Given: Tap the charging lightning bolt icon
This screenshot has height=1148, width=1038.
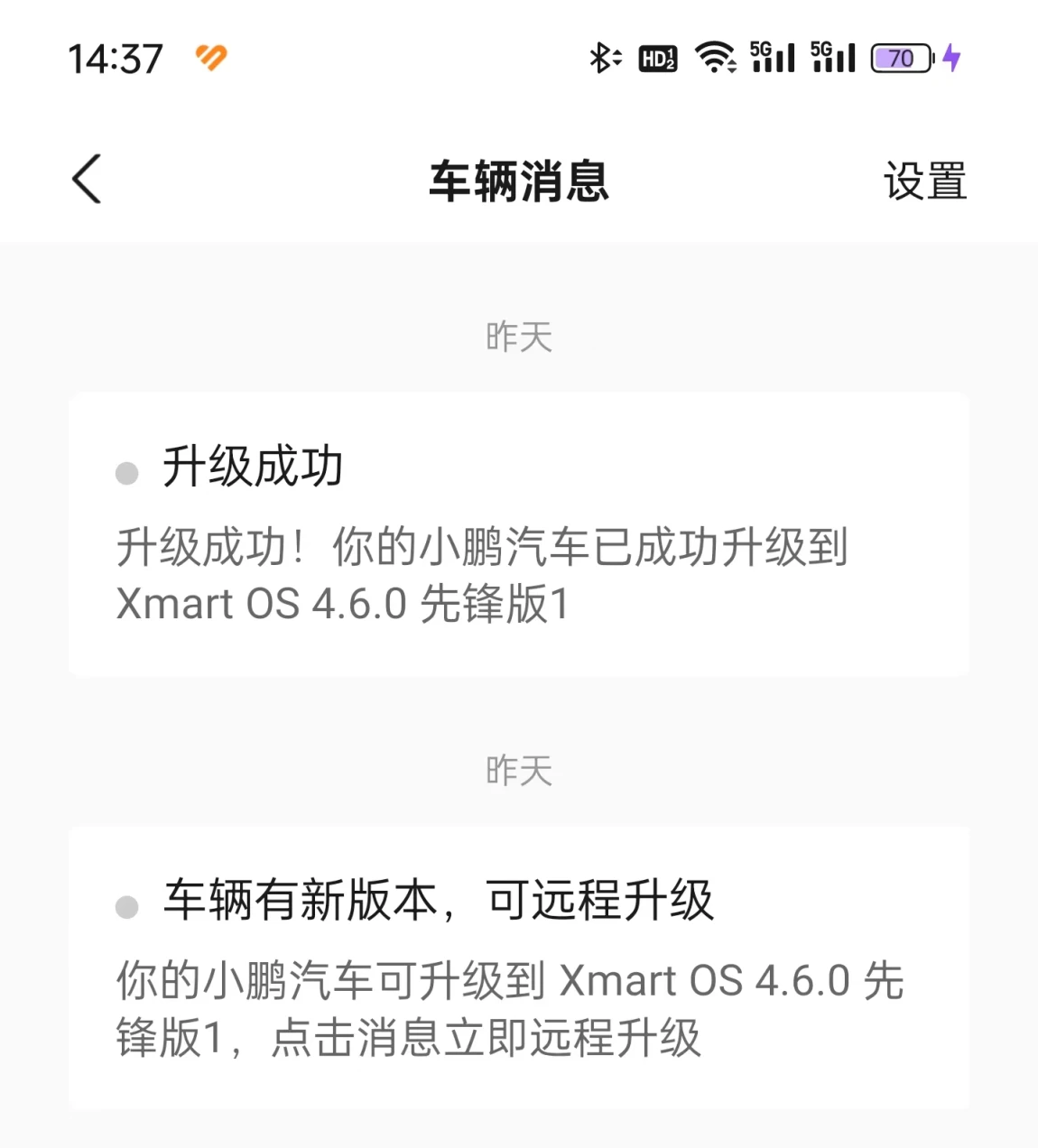Looking at the screenshot, I should [x=951, y=57].
